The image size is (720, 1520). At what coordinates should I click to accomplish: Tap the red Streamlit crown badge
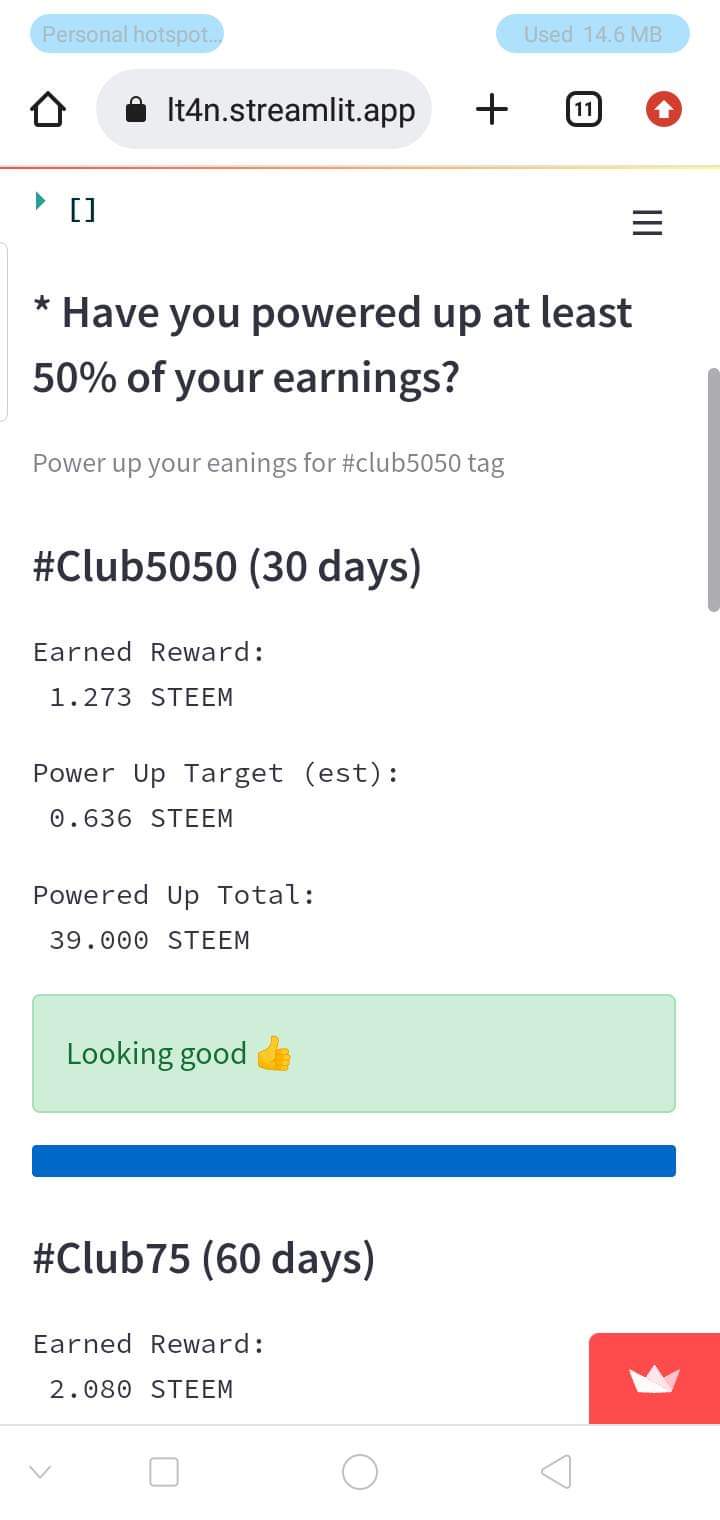click(654, 1380)
